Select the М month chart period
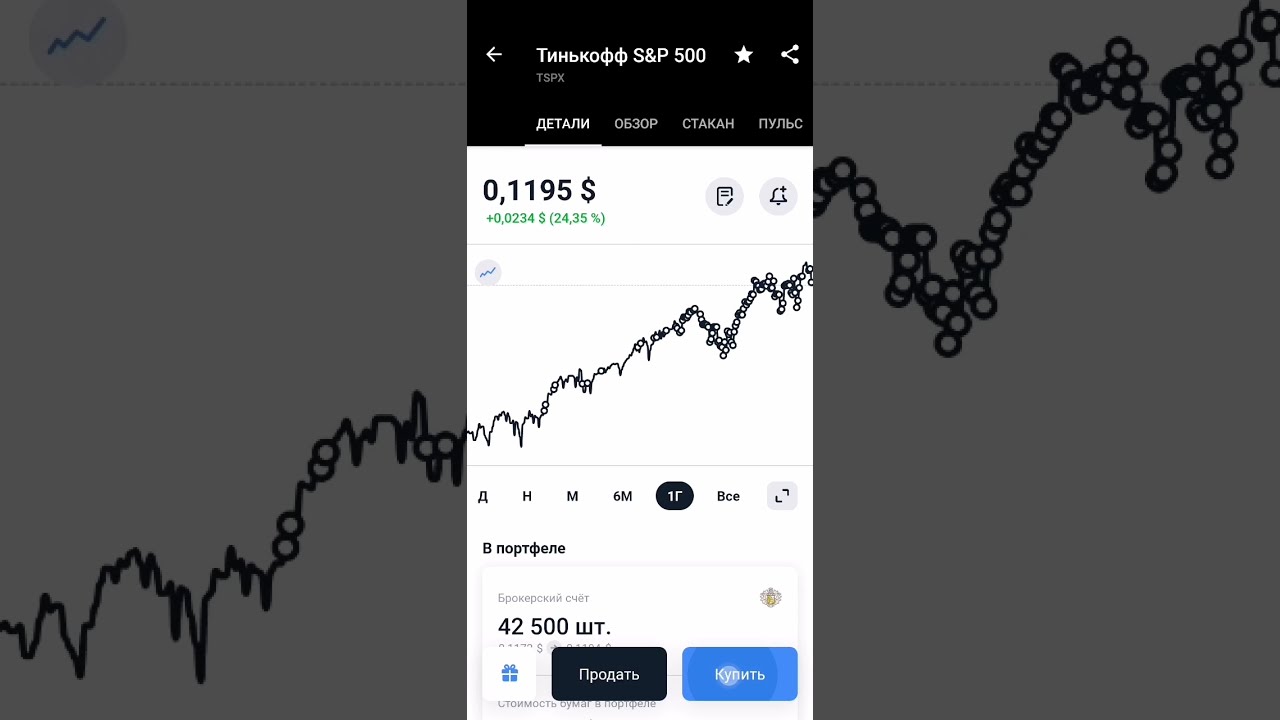The image size is (1280, 720). click(572, 496)
